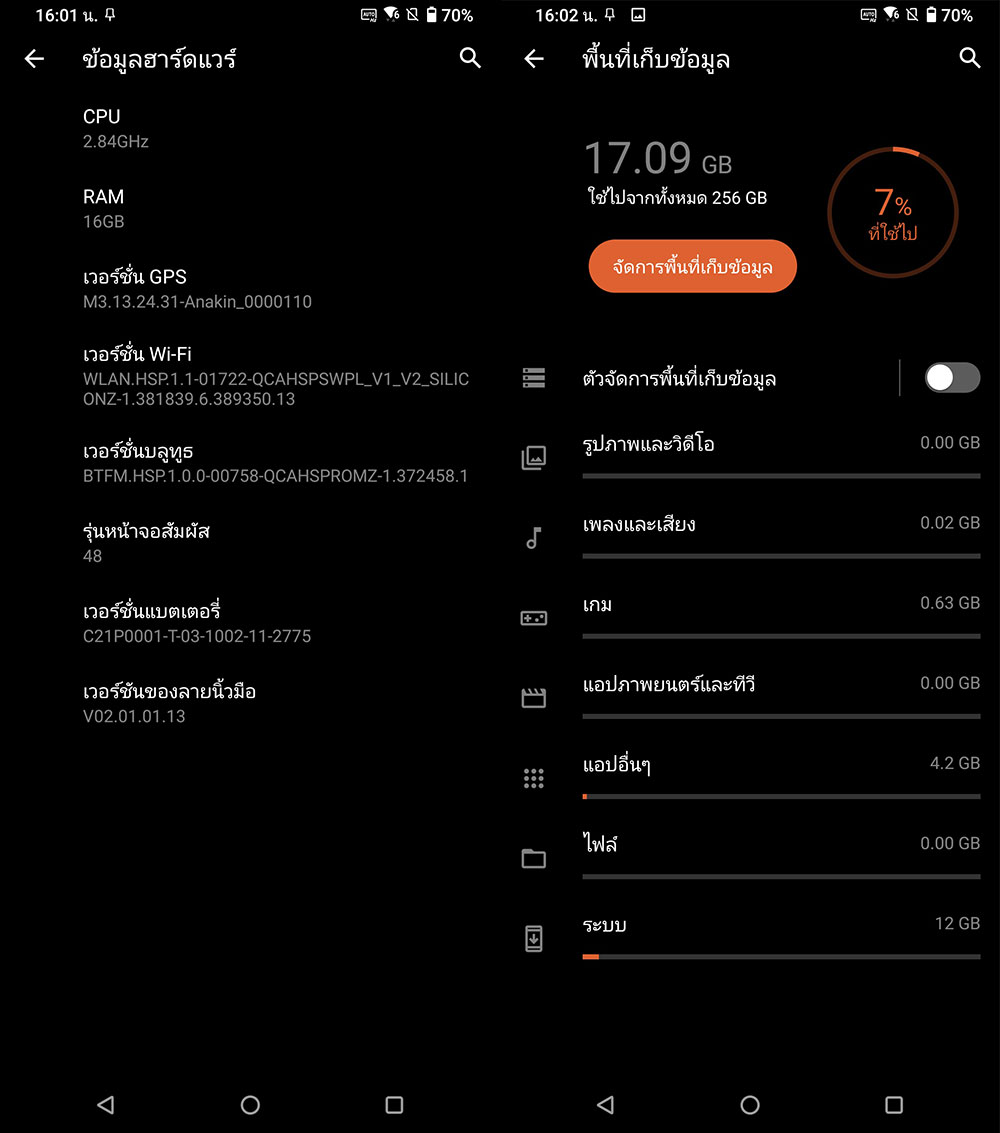Open the แอปภาพยนตร์และทีวี storage category
The height and width of the screenshot is (1133, 1000).
[780, 692]
